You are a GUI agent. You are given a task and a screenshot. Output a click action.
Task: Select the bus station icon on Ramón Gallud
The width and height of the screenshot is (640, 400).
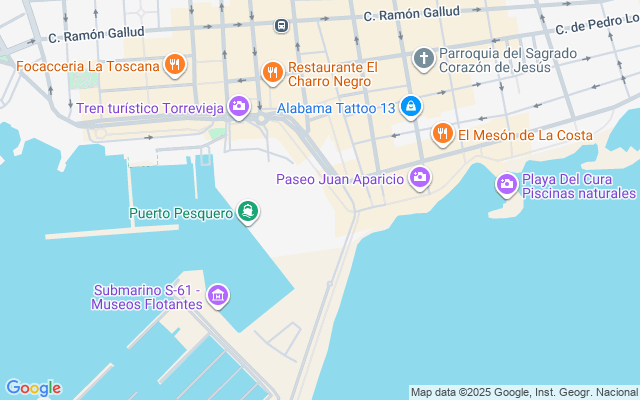[x=281, y=26]
